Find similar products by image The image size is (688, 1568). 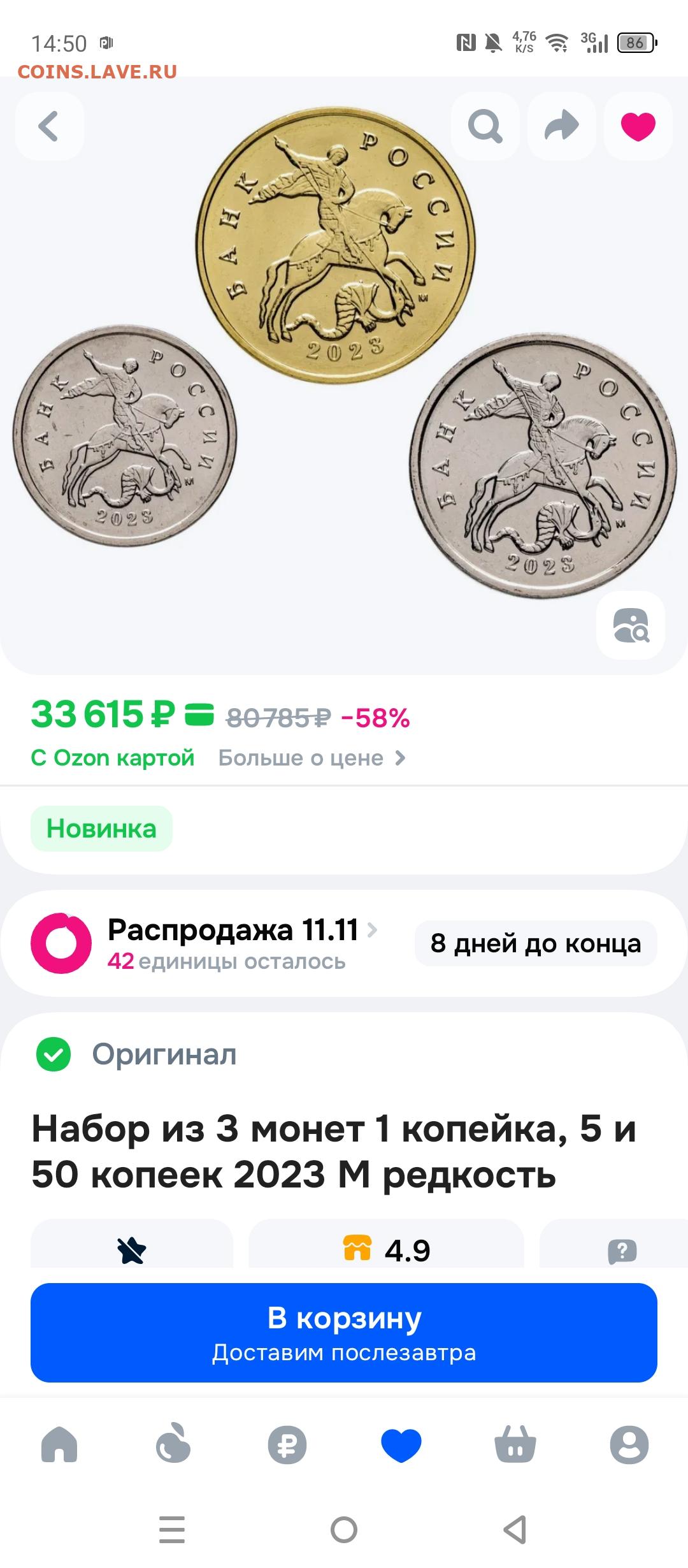pyautogui.click(x=631, y=625)
